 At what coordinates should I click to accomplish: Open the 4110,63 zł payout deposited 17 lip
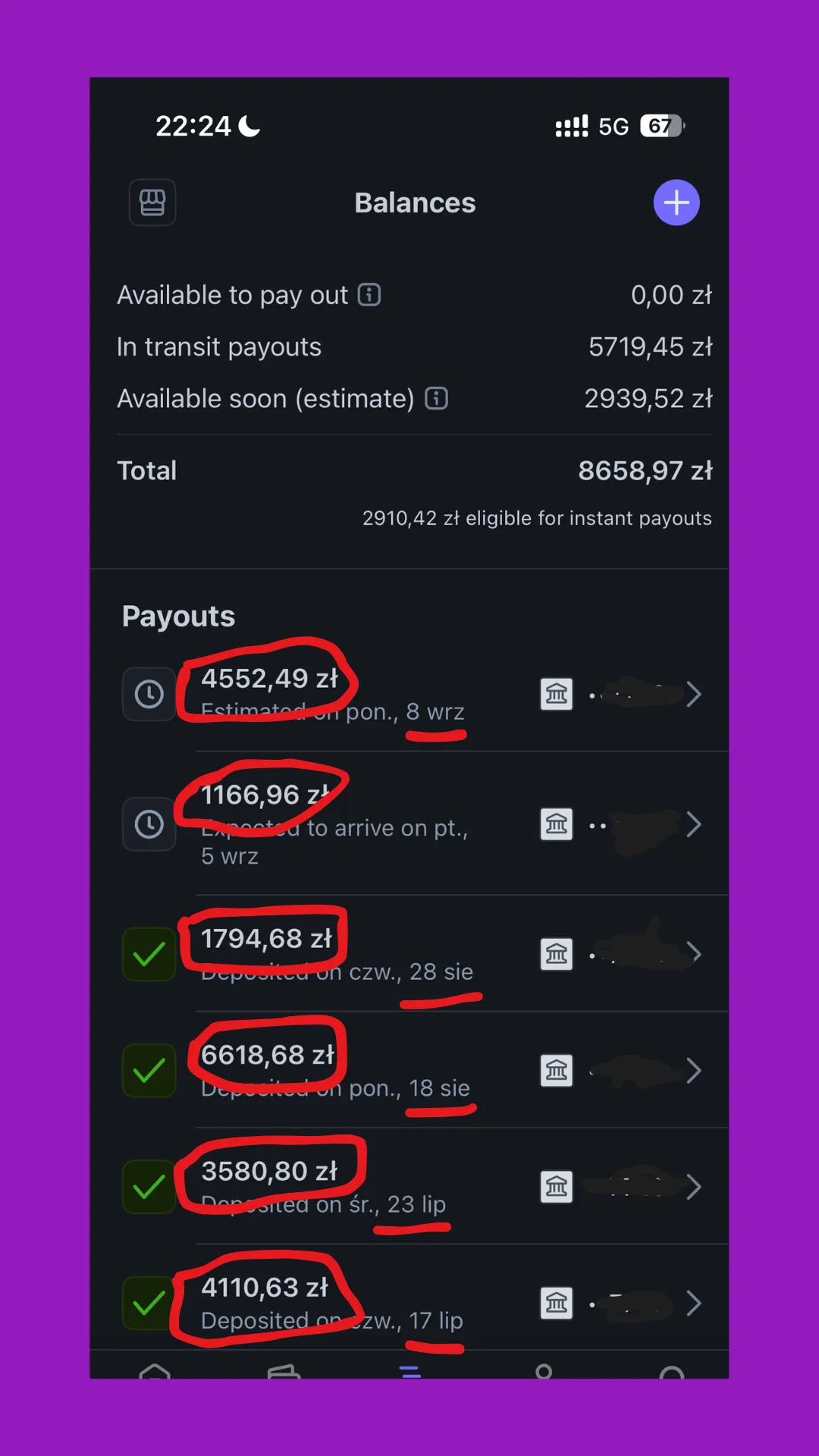point(409,1302)
